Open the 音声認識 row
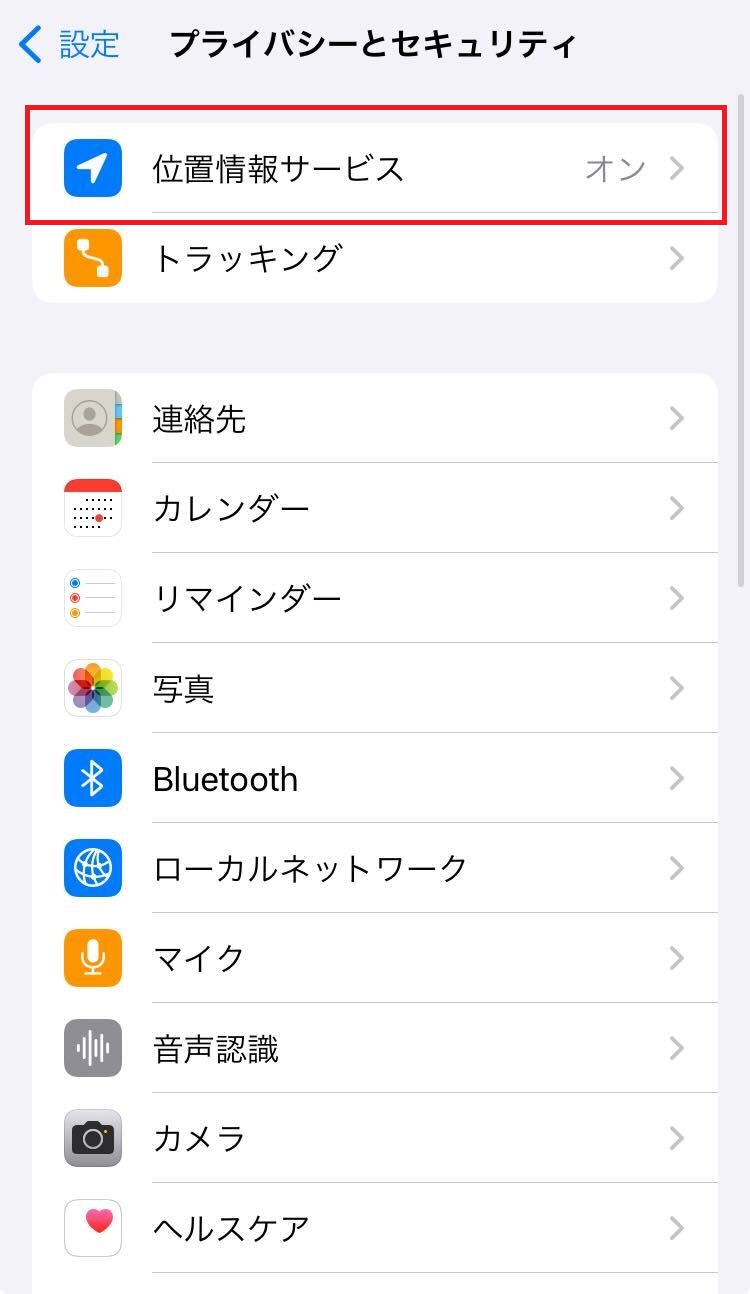750x1294 pixels. (x=375, y=1048)
